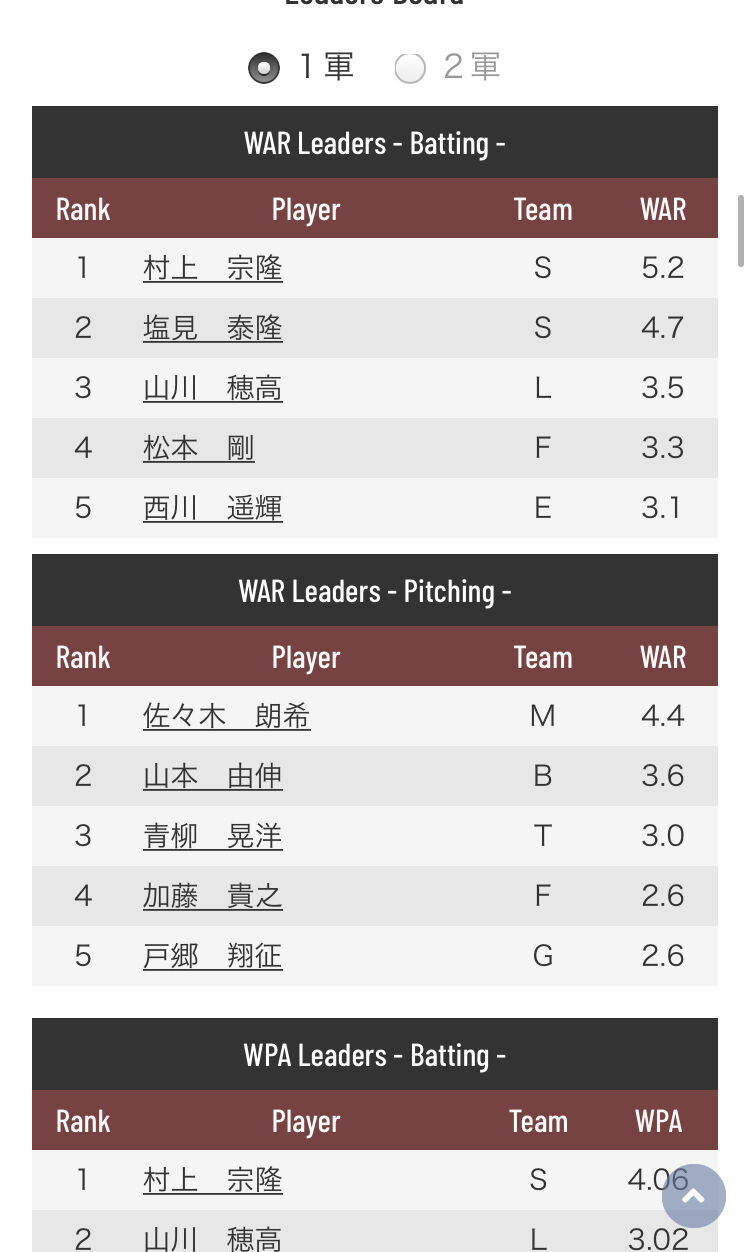Open player link 加藤 貴之

[213, 896]
